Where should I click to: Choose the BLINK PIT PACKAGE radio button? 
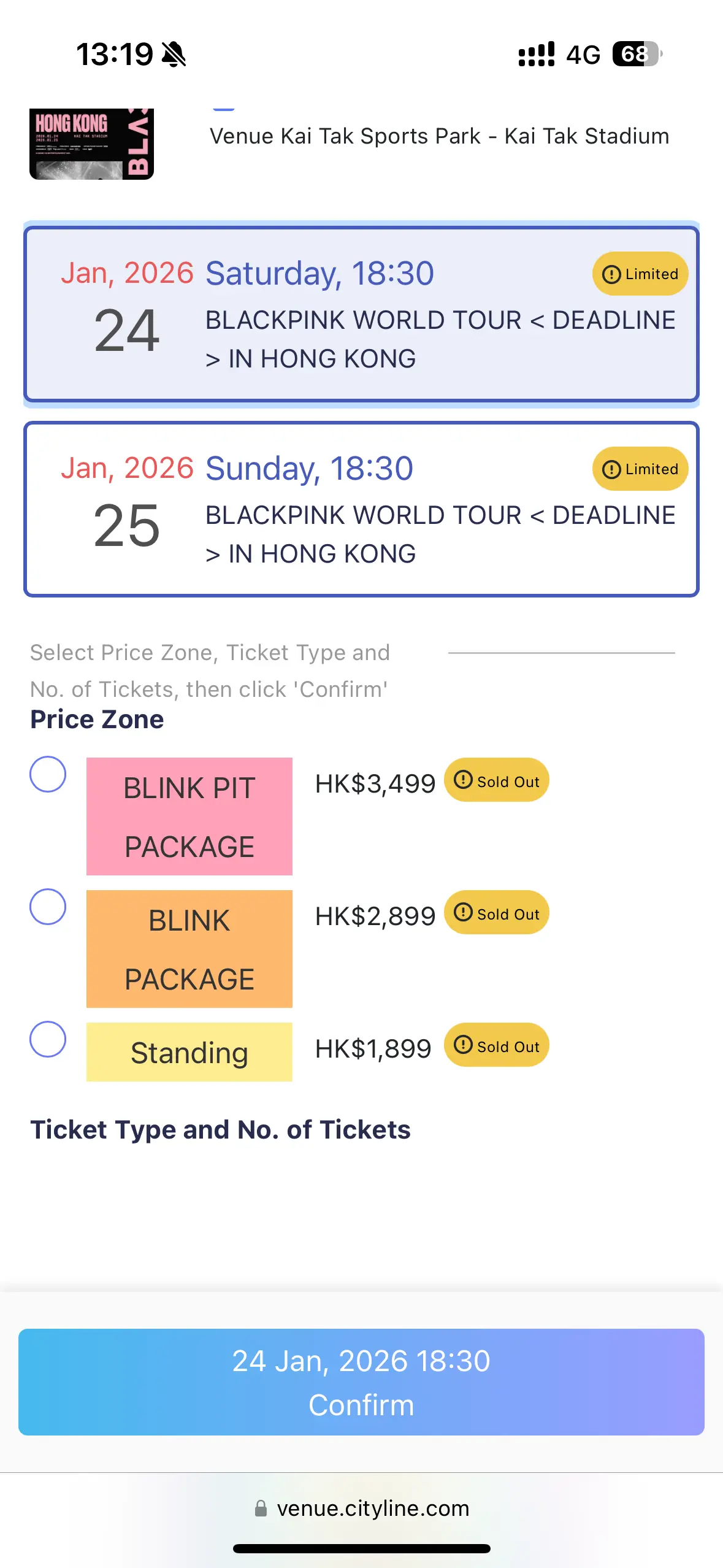click(x=48, y=774)
